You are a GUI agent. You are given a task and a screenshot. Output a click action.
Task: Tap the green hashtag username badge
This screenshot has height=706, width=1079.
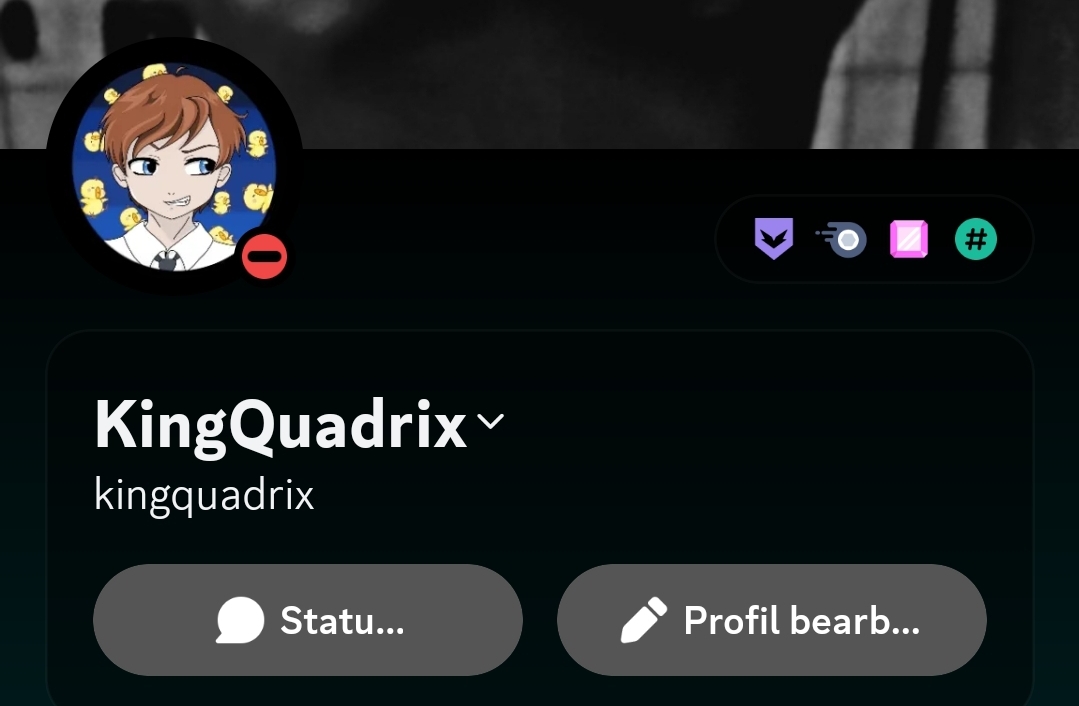(x=976, y=239)
